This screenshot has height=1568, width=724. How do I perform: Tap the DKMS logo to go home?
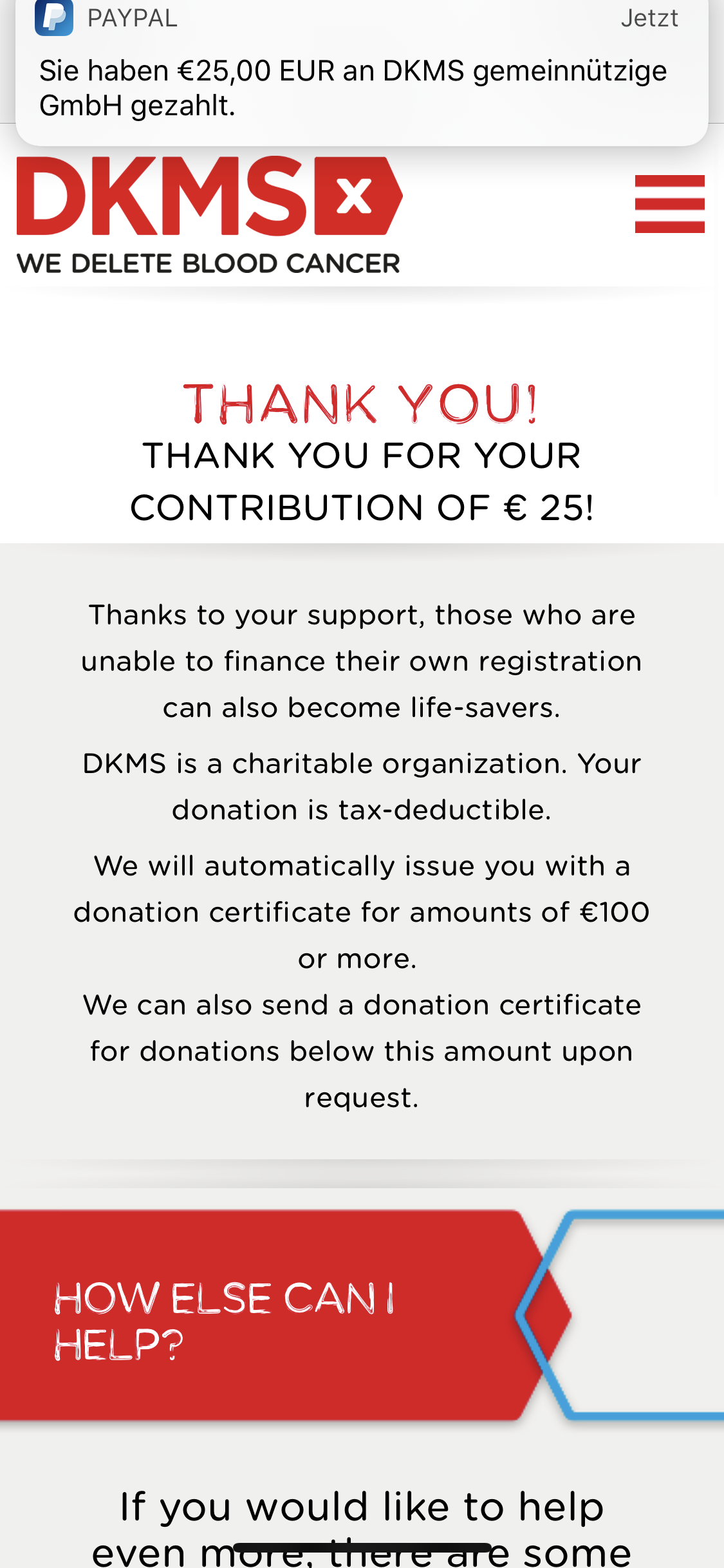pyautogui.click(x=209, y=216)
